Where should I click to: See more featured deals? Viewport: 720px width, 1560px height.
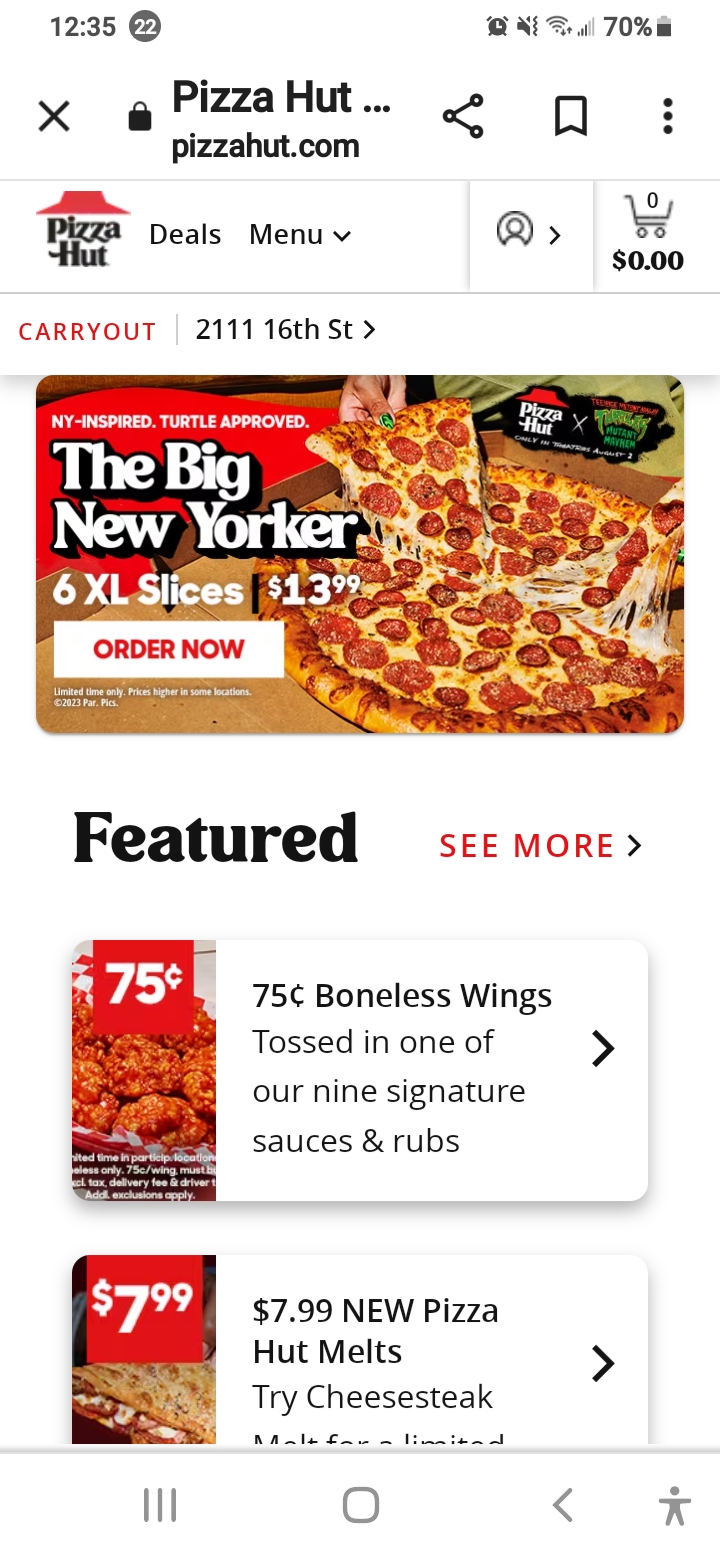[x=540, y=846]
